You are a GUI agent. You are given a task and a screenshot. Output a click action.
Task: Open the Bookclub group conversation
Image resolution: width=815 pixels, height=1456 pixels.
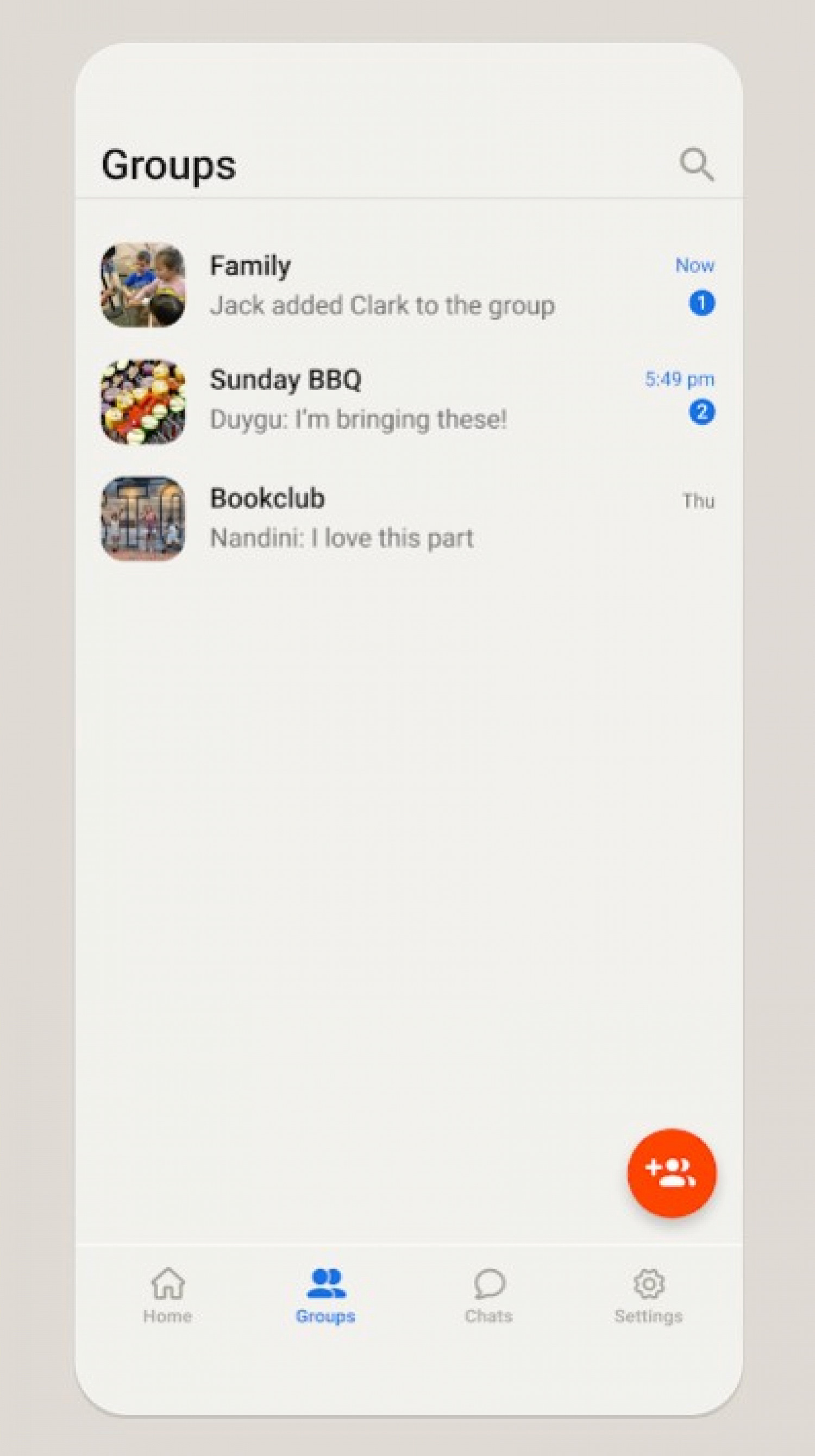(x=407, y=518)
